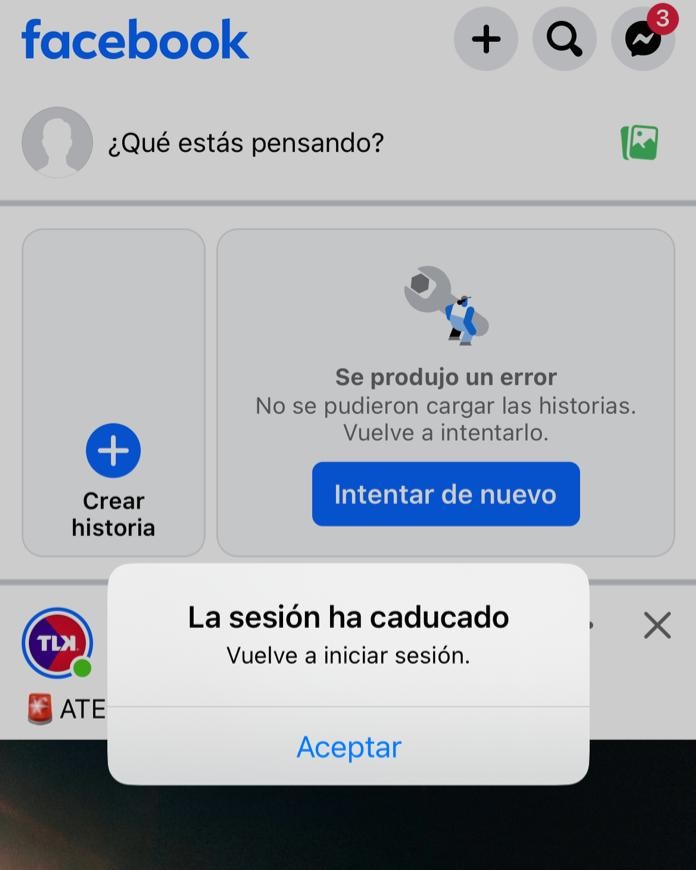Open the plus create menu
The width and height of the screenshot is (696, 870).
[x=486, y=40]
